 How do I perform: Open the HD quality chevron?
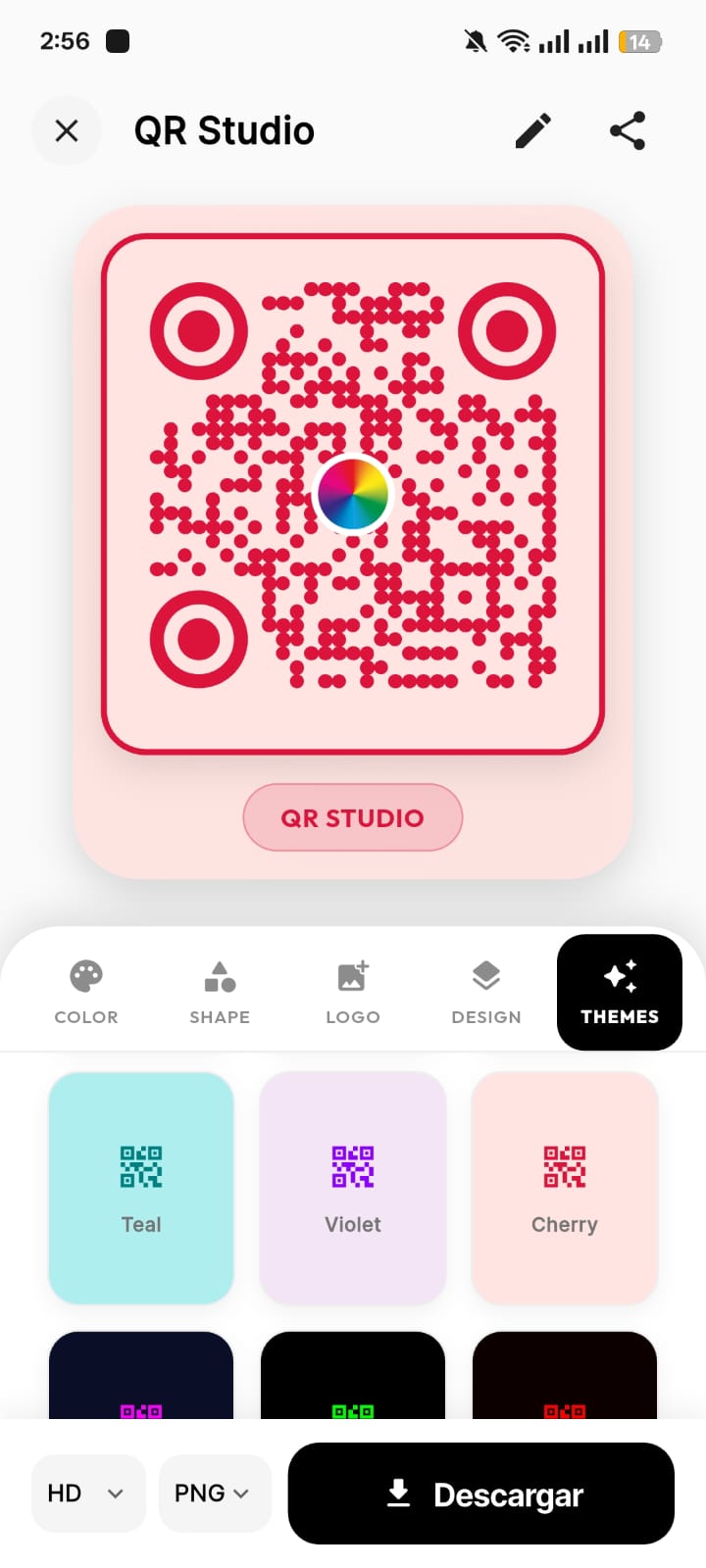[x=117, y=1494]
